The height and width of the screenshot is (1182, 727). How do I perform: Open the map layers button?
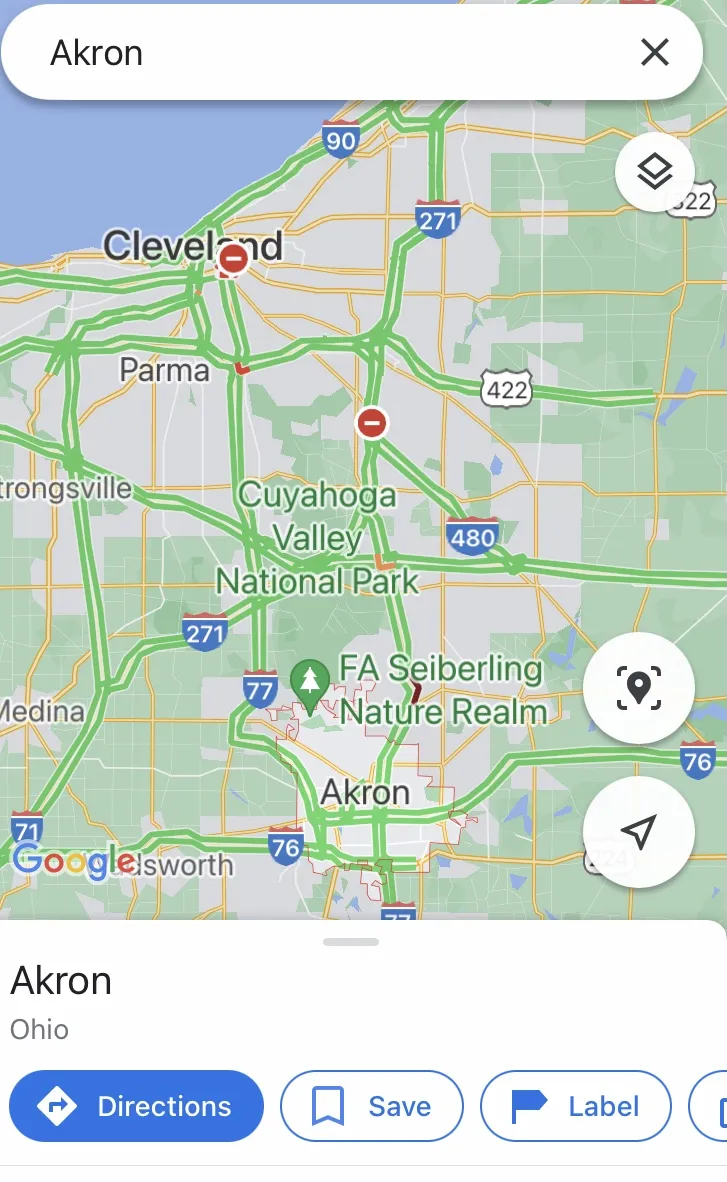click(655, 172)
